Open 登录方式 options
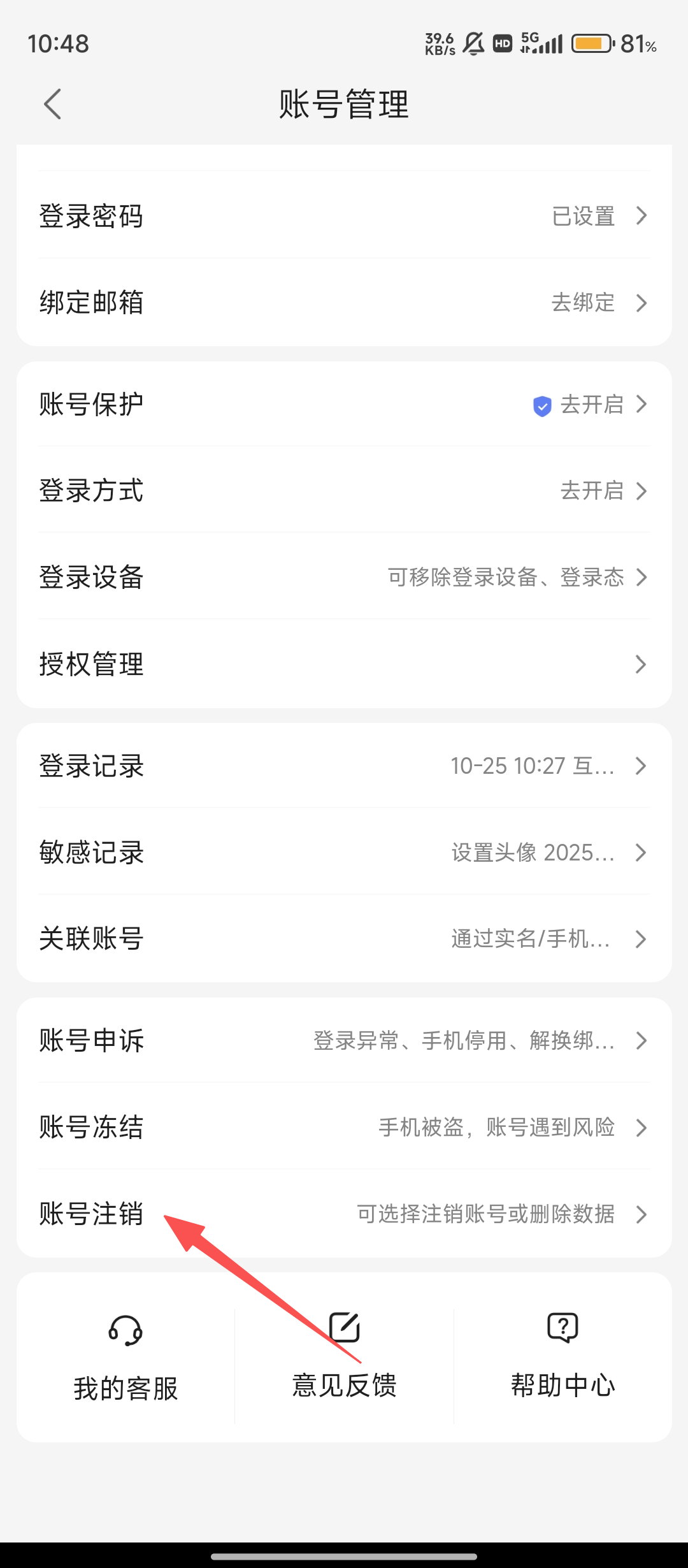The height and width of the screenshot is (1568, 688). tap(344, 491)
